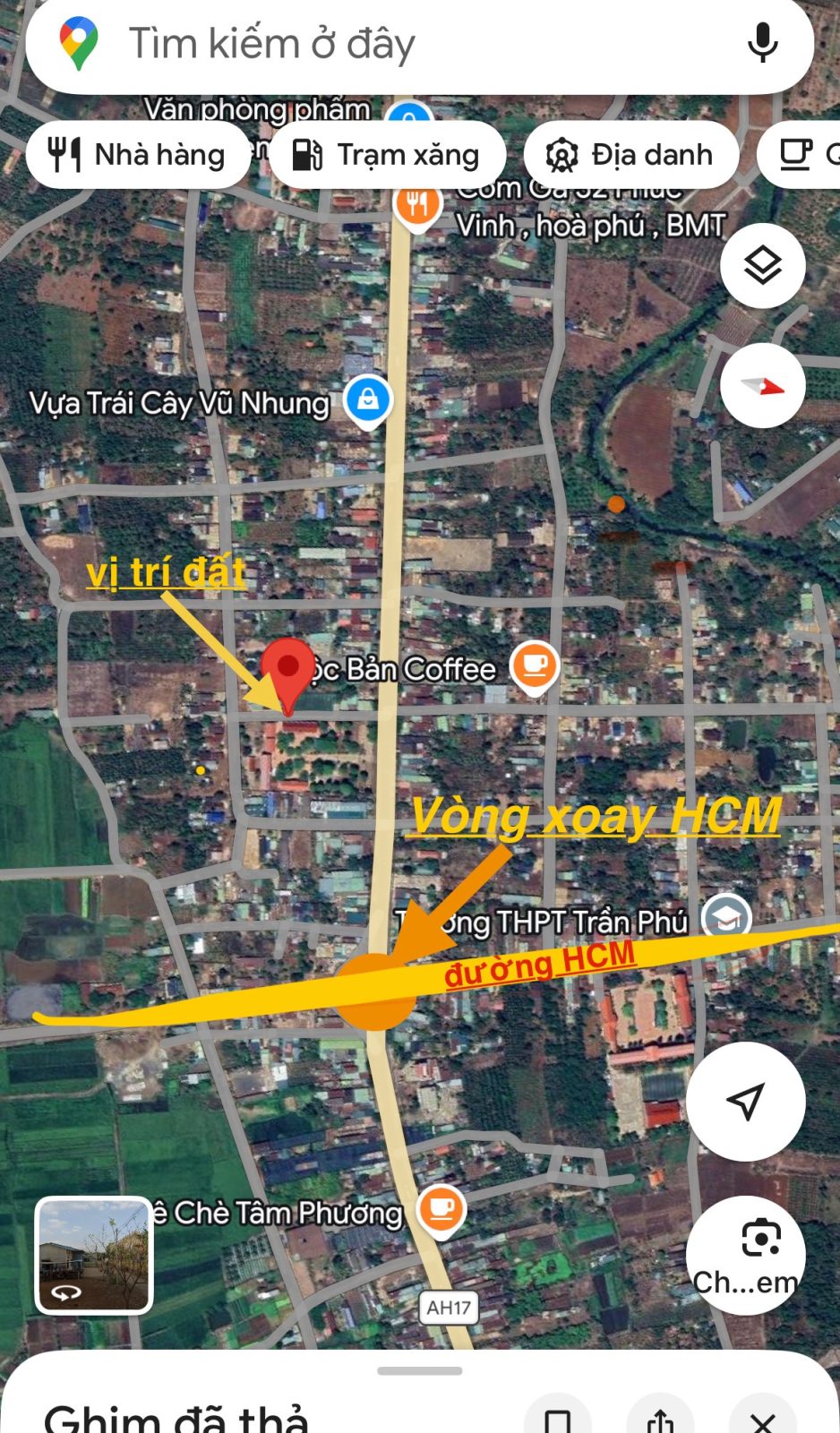Select the red dropped pin
The width and height of the screenshot is (840, 1433).
tap(288, 672)
